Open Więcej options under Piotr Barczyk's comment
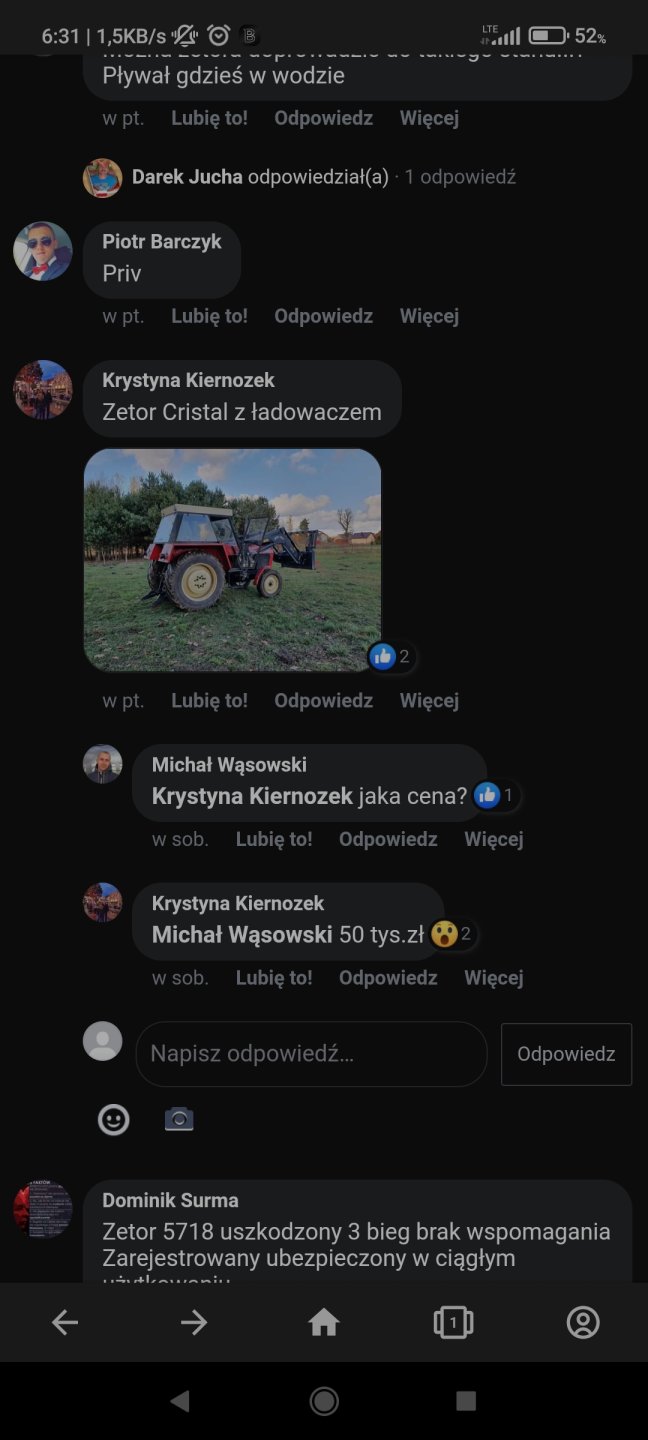Image resolution: width=648 pixels, height=1440 pixels. [429, 316]
